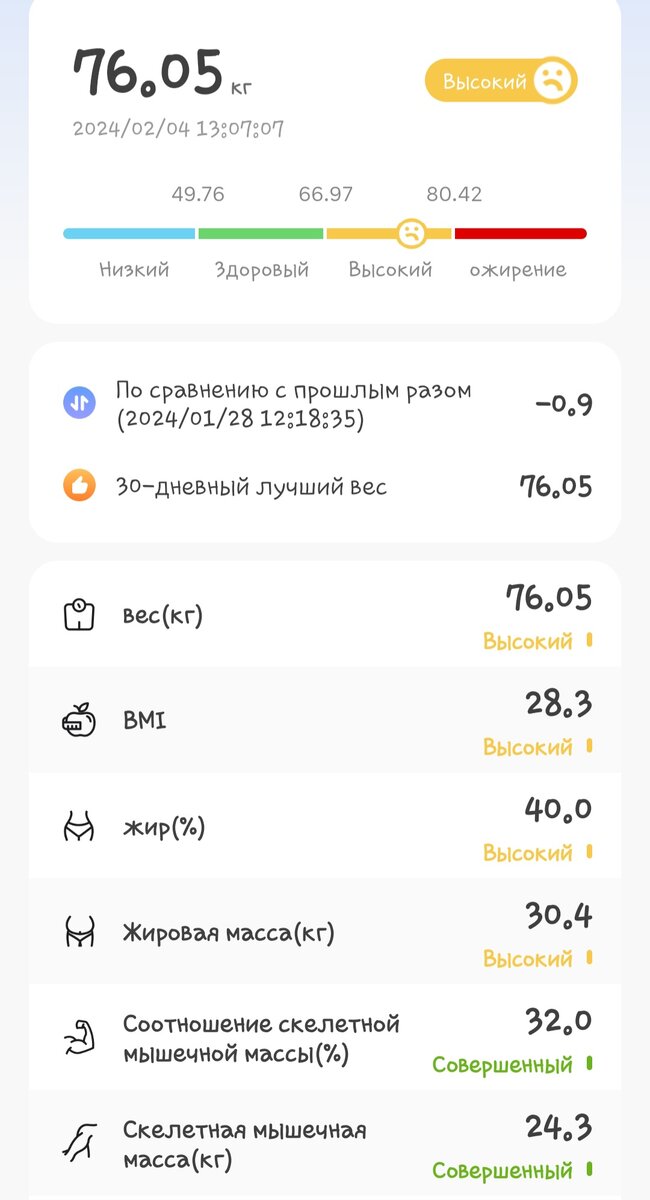Screen dimensions: 650x1200
Task: Open Соотношение скелетной мышечной массы(%) row
Action: (325, 1038)
